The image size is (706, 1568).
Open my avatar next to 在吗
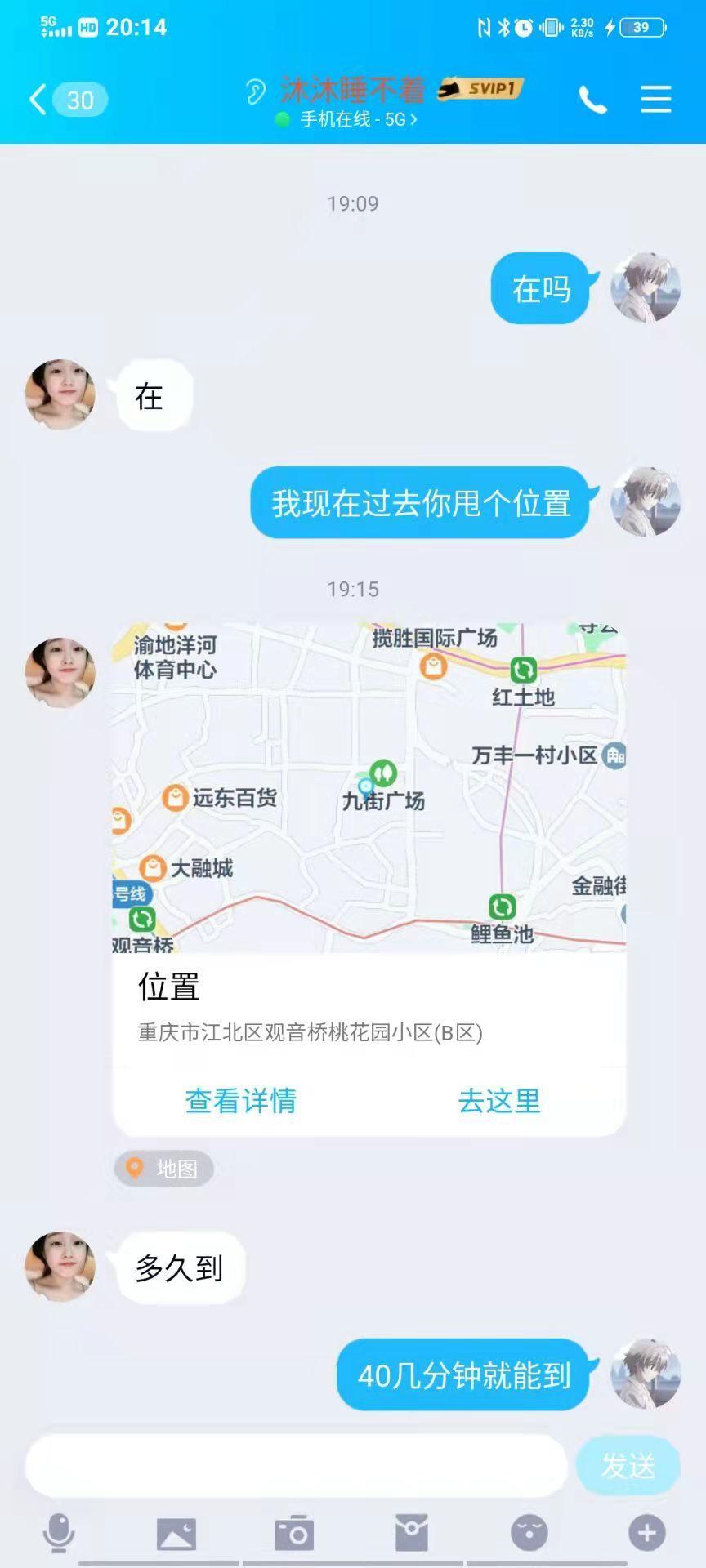click(x=646, y=287)
